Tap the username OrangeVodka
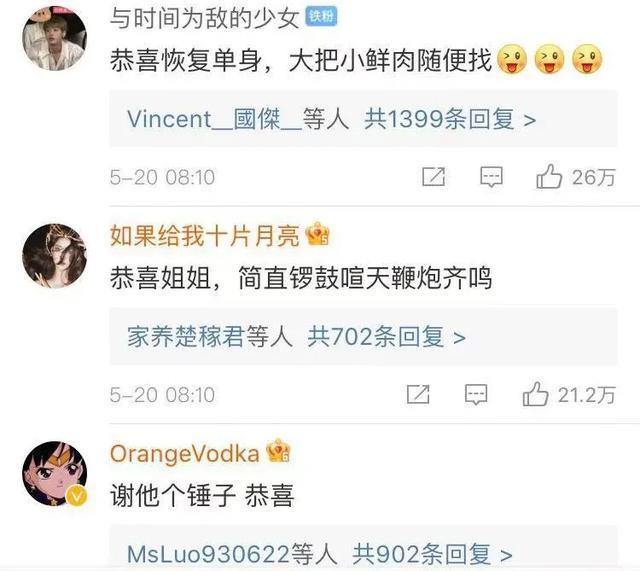This screenshot has height=571, width=640. (x=184, y=453)
